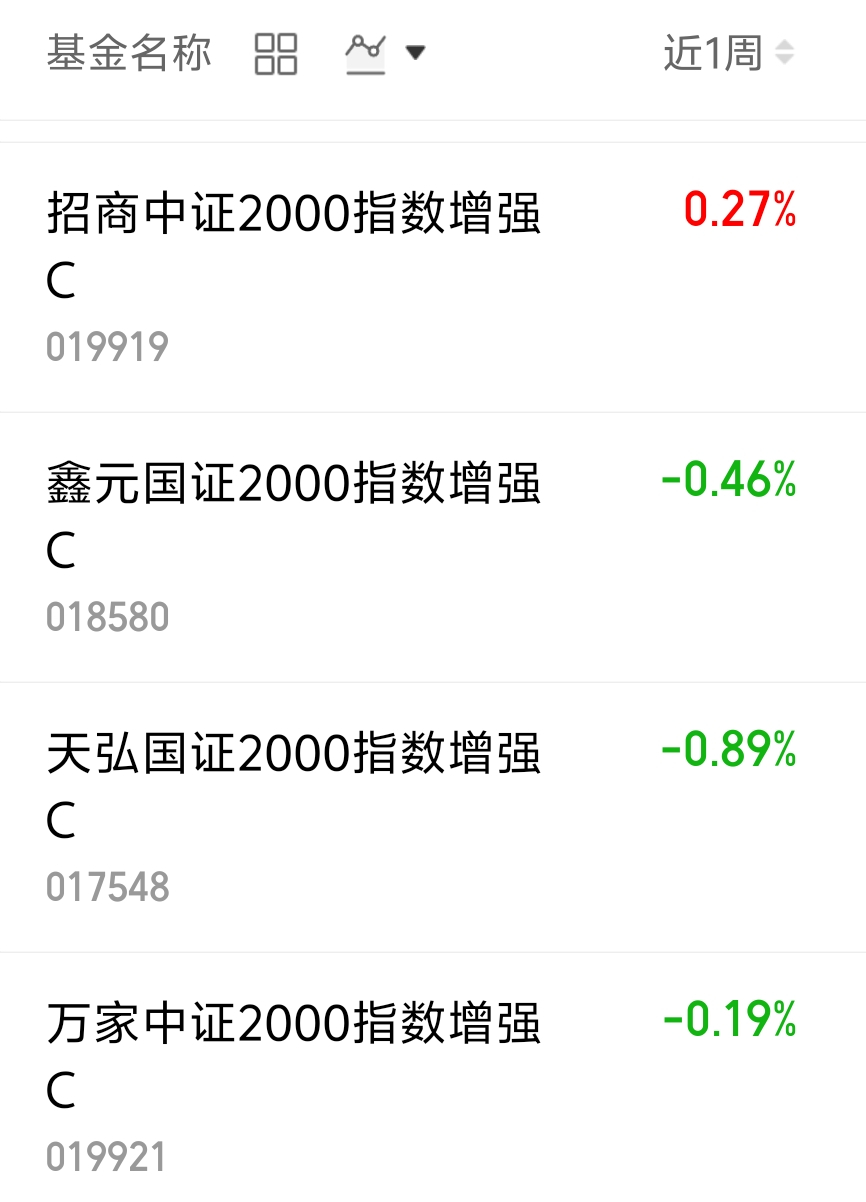The image size is (866, 1202).
Task: Open the chart display dropdown
Action: (x=385, y=53)
